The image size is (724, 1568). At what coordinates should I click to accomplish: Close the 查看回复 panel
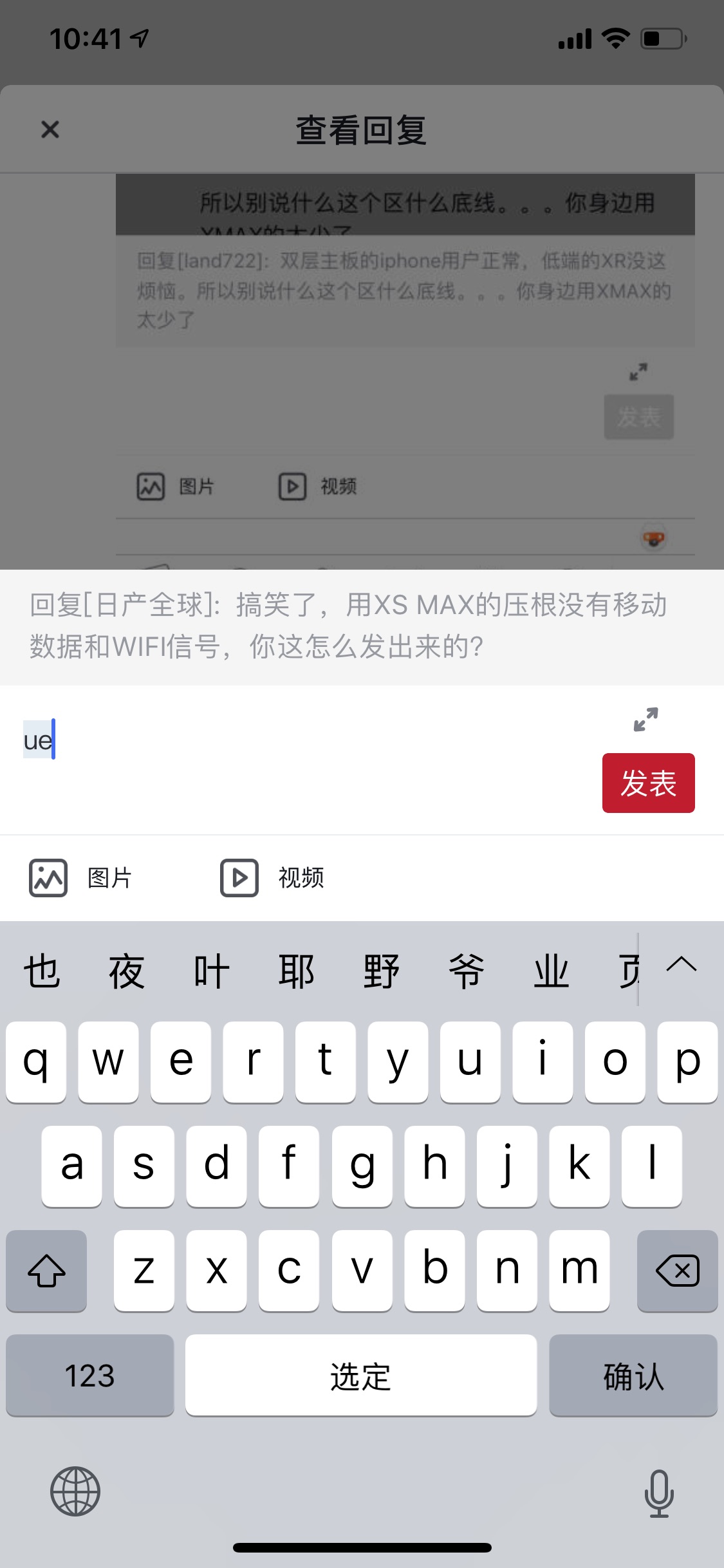pyautogui.click(x=50, y=129)
